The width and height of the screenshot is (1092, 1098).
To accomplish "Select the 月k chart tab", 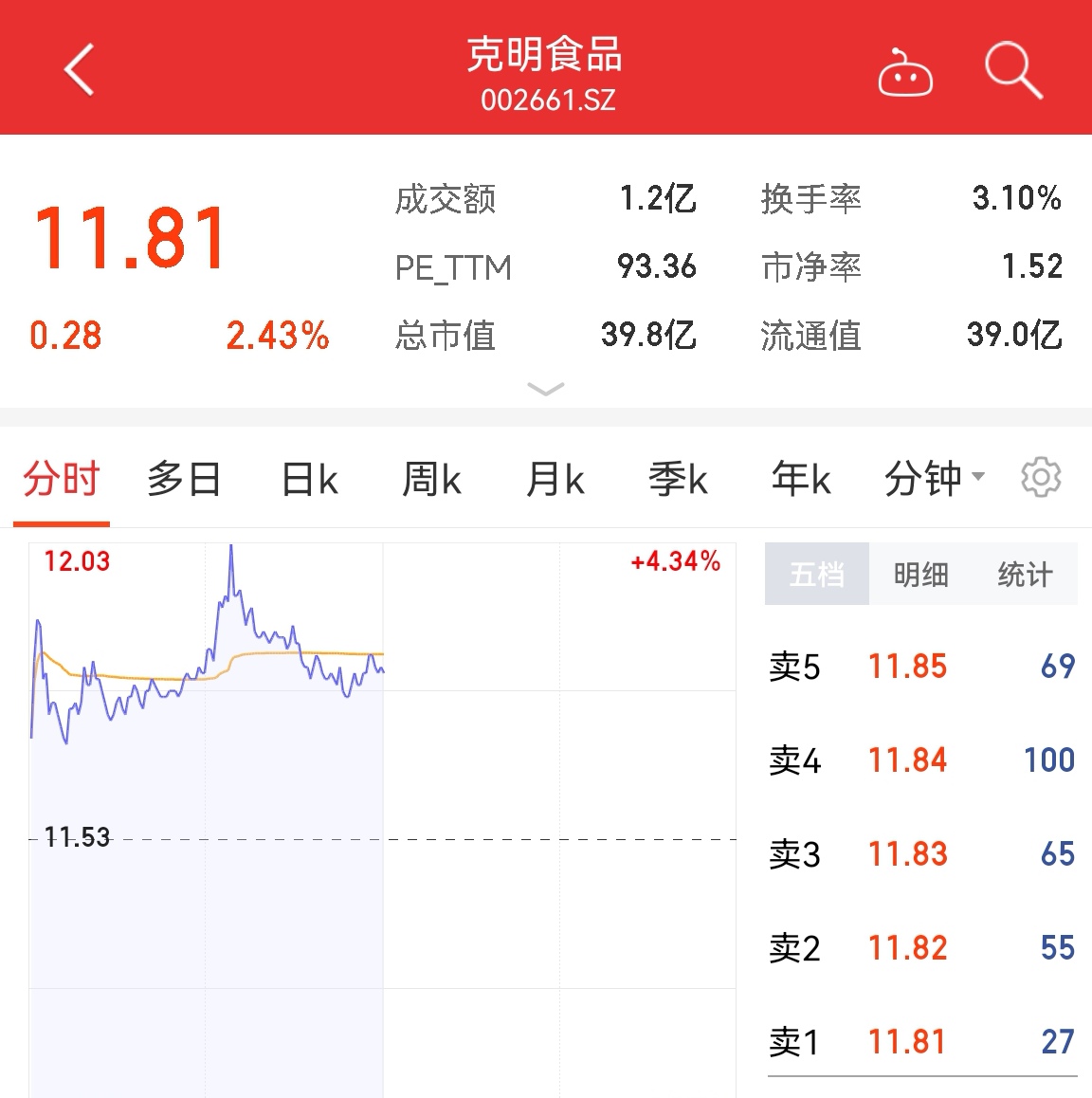I will [555, 479].
